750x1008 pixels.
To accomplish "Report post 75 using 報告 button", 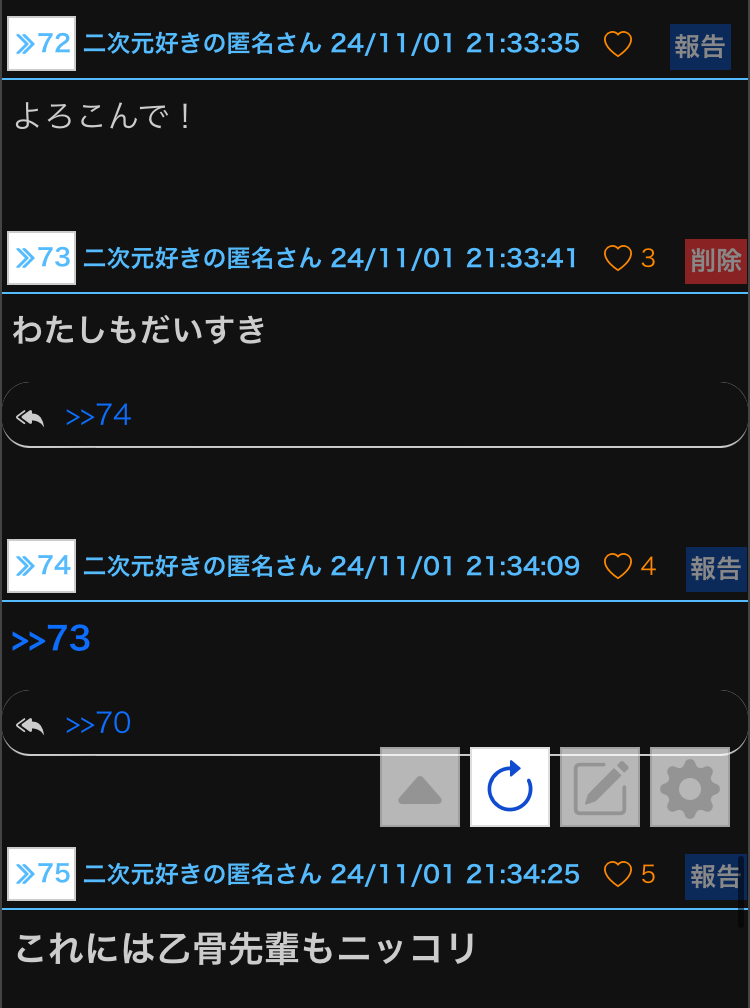I will [715, 877].
